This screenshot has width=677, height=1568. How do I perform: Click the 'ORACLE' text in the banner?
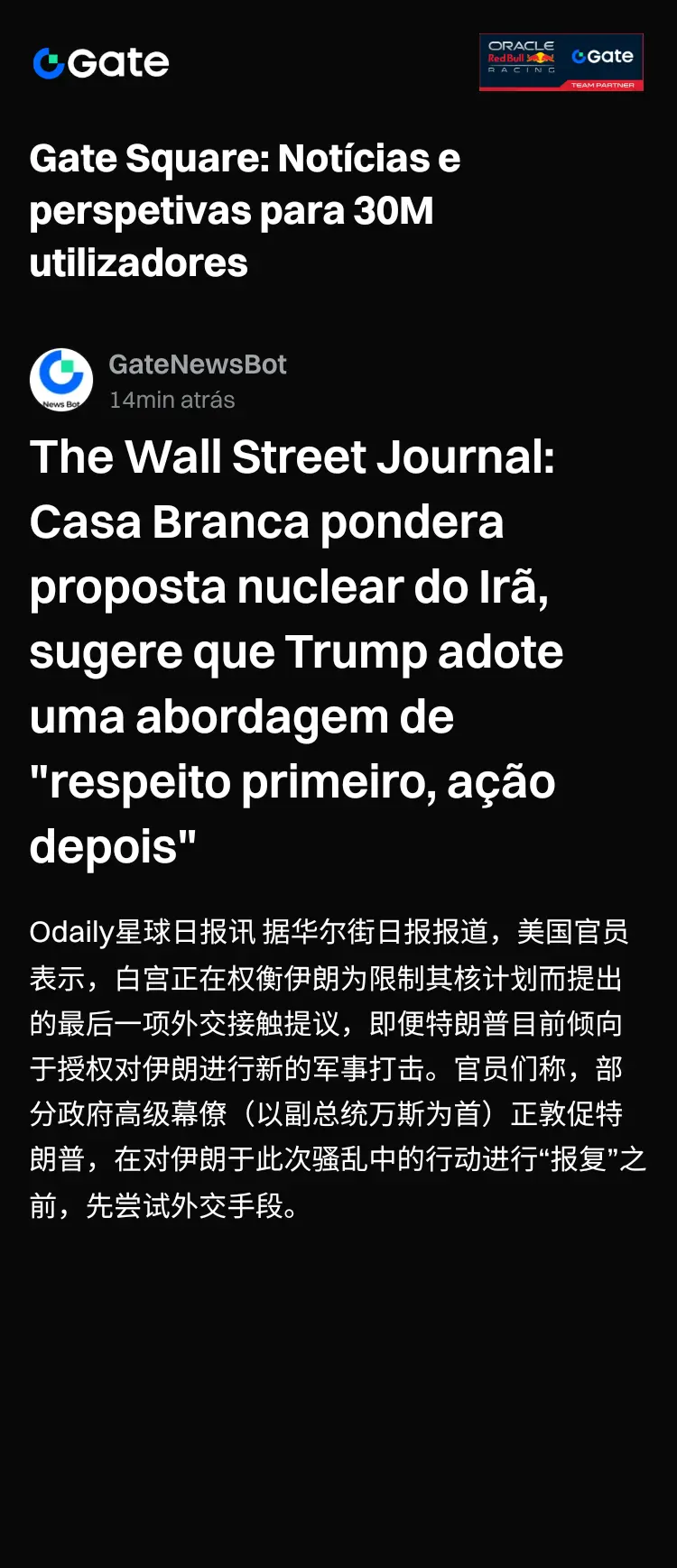pyautogui.click(x=522, y=46)
